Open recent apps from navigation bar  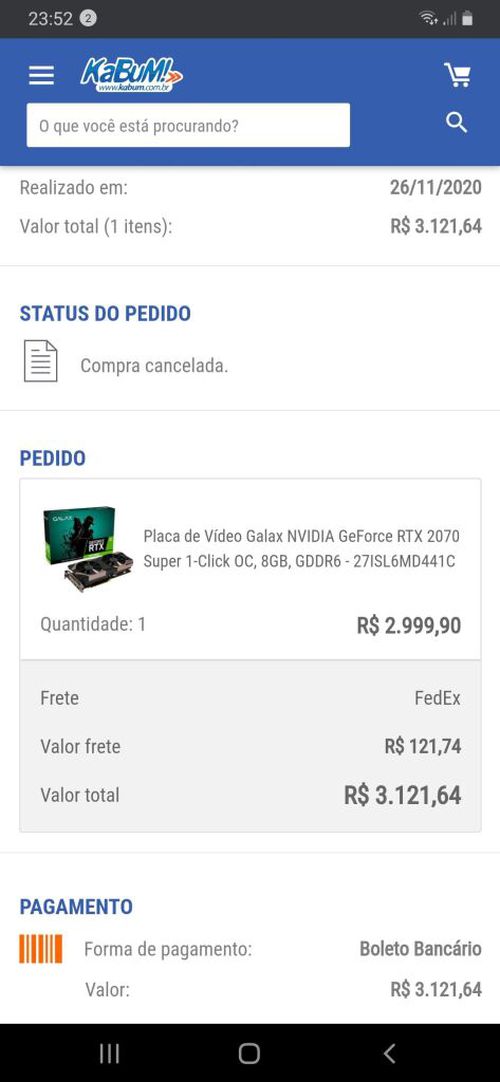click(110, 1053)
